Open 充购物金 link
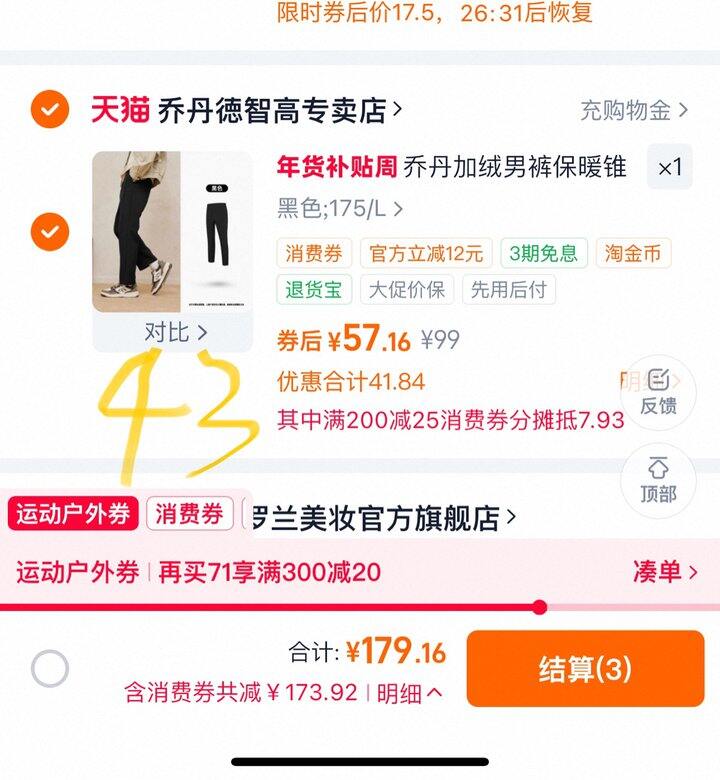 pyautogui.click(x=634, y=110)
